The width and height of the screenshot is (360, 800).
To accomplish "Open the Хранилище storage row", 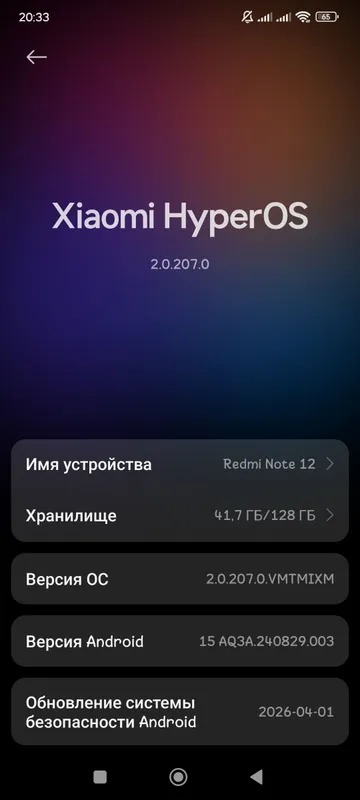I will [x=180, y=516].
